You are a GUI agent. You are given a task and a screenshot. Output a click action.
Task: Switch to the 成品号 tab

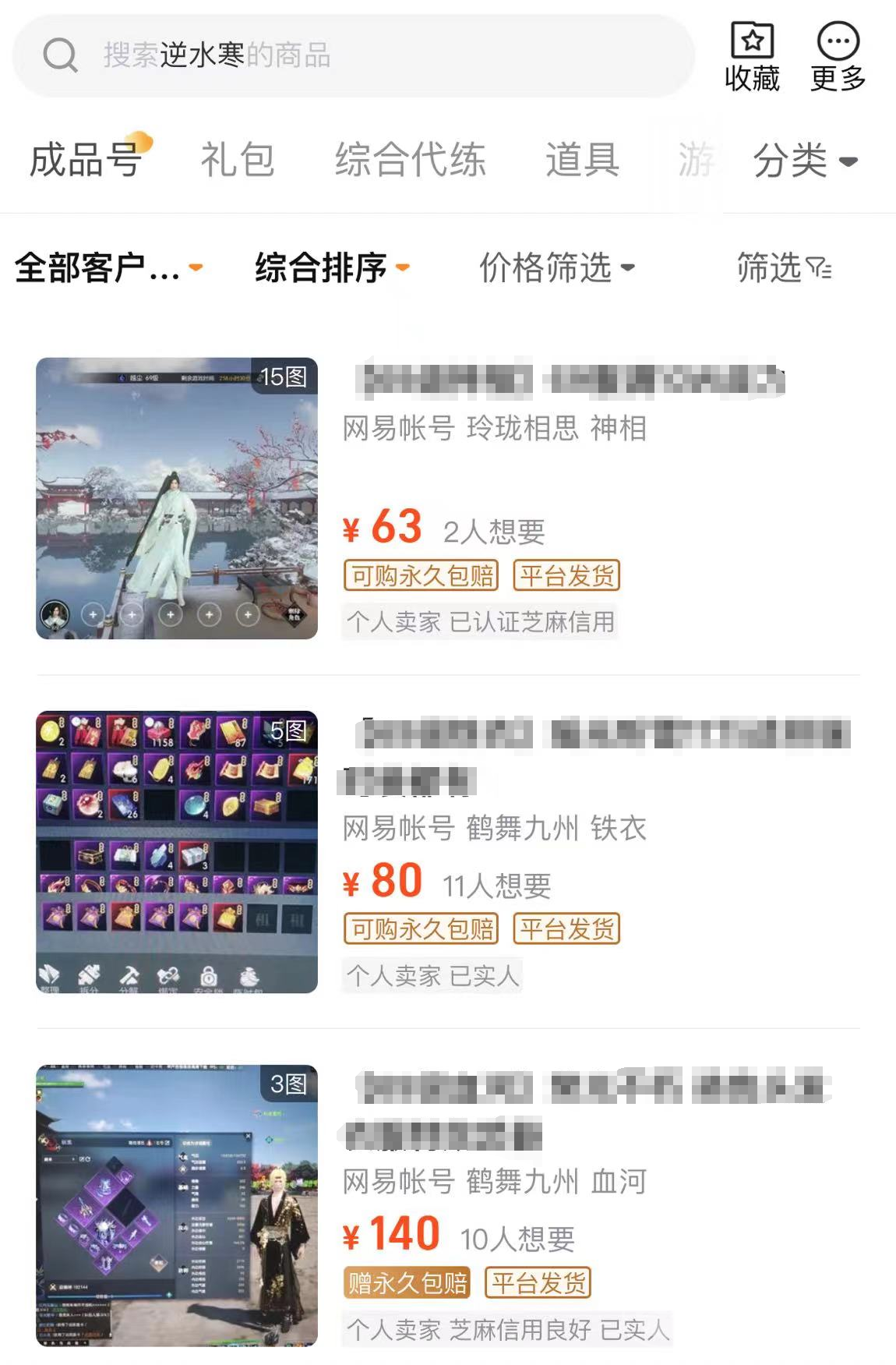86,160
